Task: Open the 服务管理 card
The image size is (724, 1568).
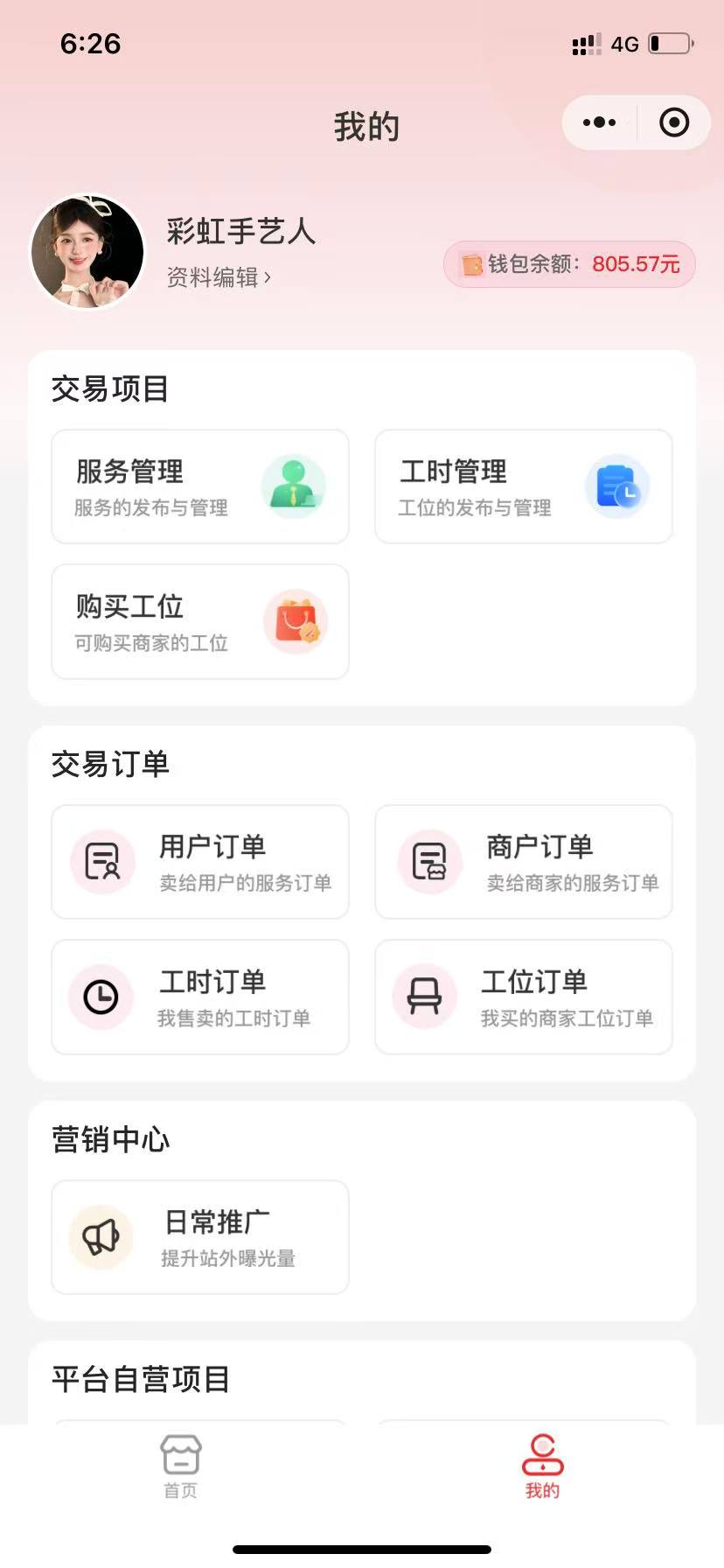Action: point(200,486)
